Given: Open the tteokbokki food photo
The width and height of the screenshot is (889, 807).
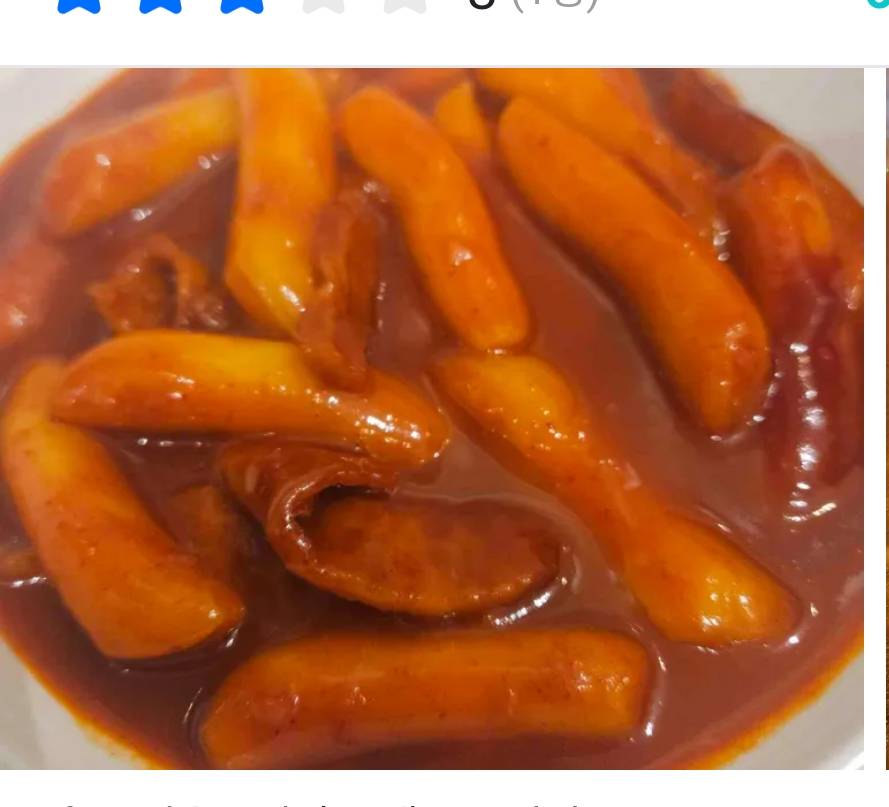Looking at the screenshot, I should 431,418.
